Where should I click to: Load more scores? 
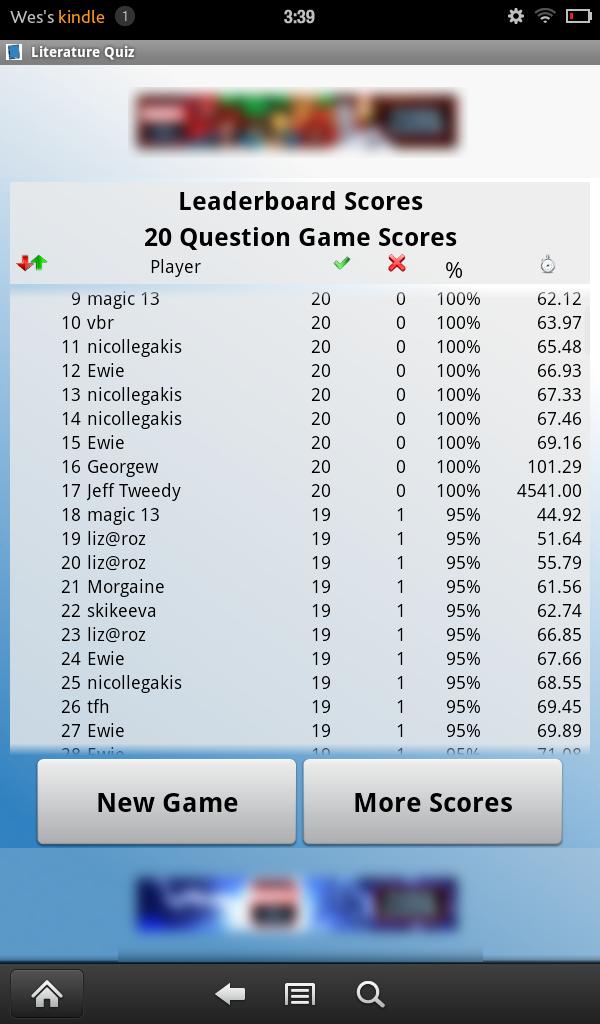point(432,802)
